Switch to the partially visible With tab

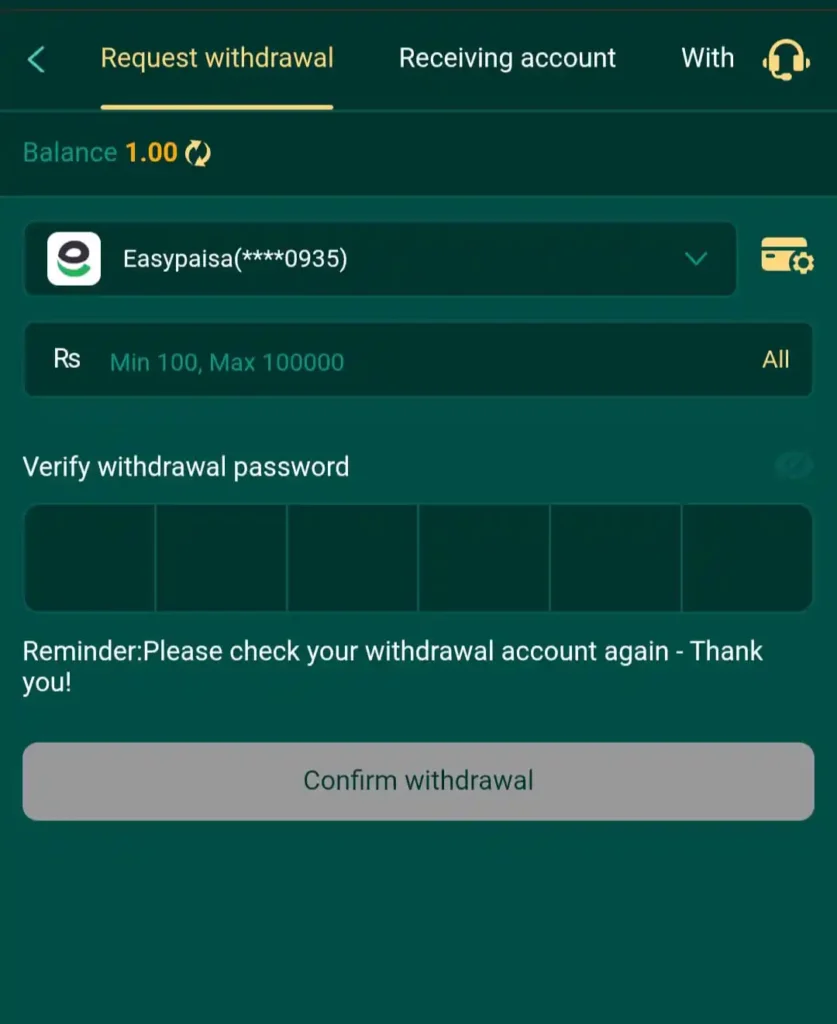click(707, 59)
